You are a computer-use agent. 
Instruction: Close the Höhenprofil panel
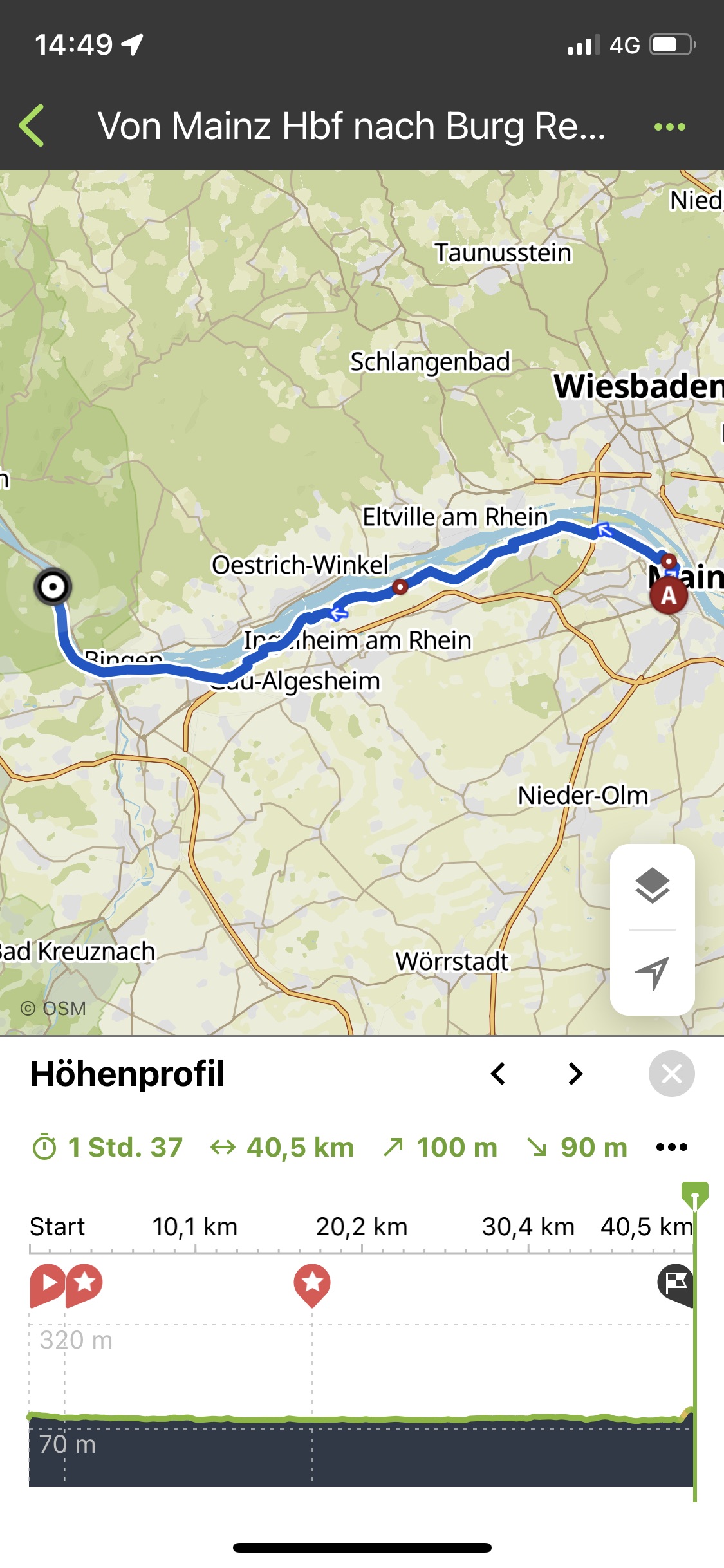point(671,1074)
